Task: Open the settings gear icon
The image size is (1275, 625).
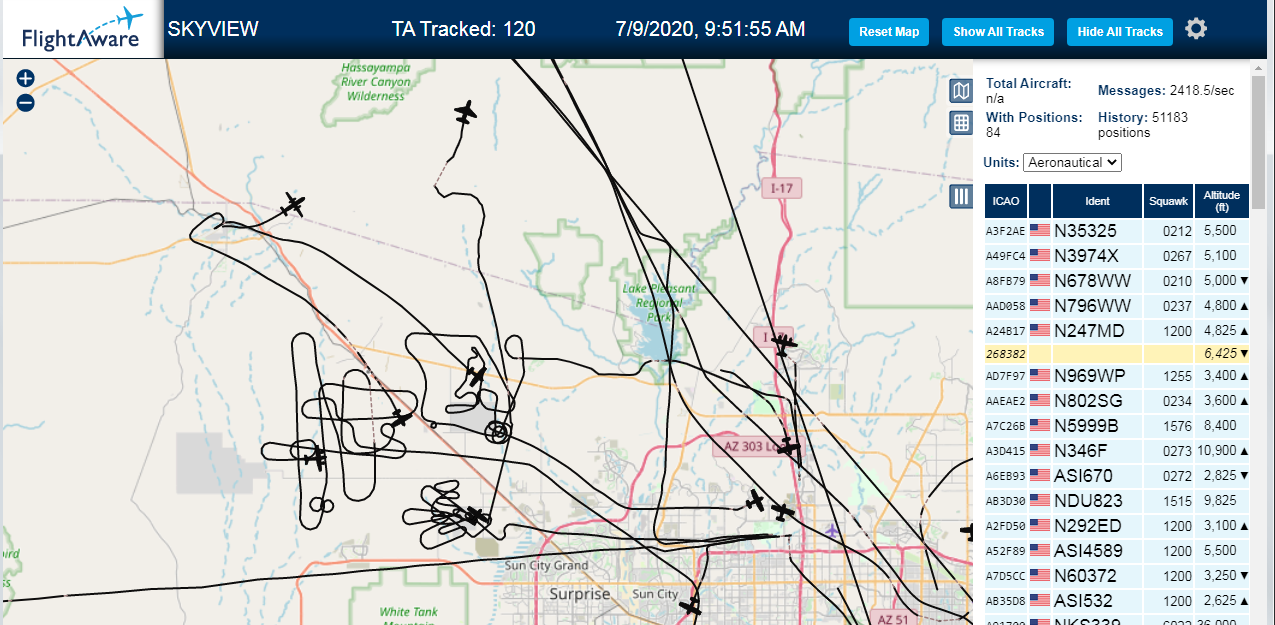Action: [1196, 29]
